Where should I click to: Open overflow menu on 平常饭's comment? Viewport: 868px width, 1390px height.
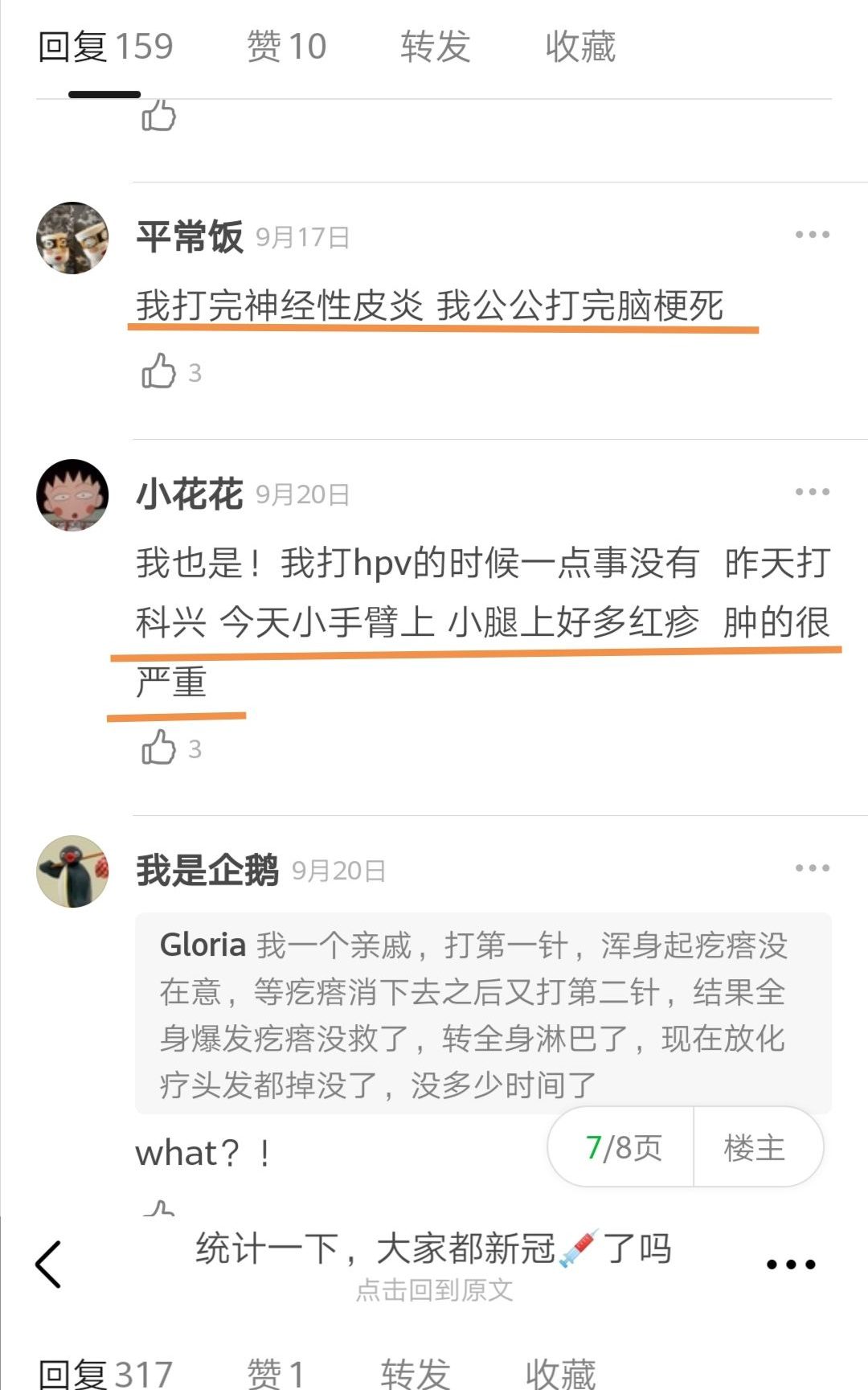tap(812, 235)
